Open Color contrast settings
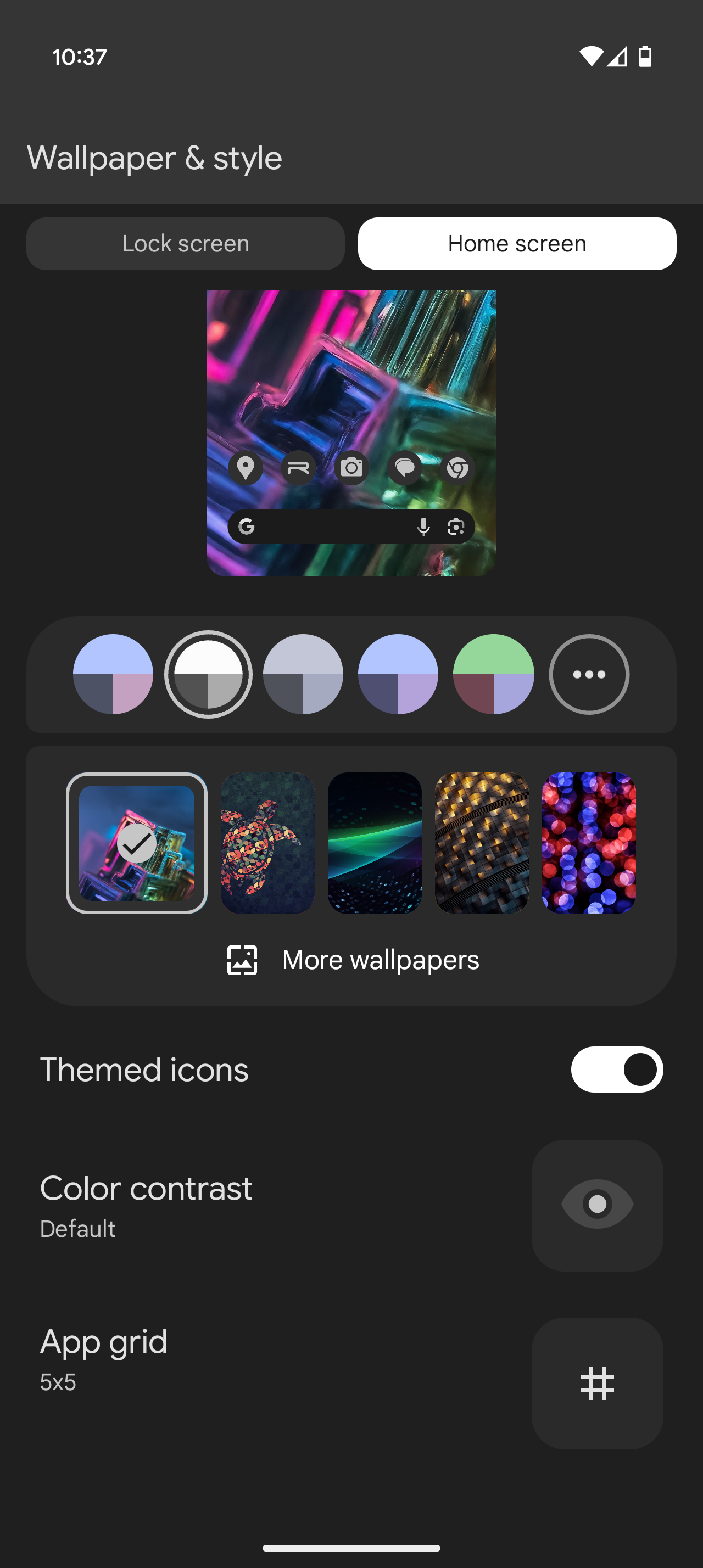This screenshot has width=703, height=1568. pyautogui.click(x=597, y=1205)
